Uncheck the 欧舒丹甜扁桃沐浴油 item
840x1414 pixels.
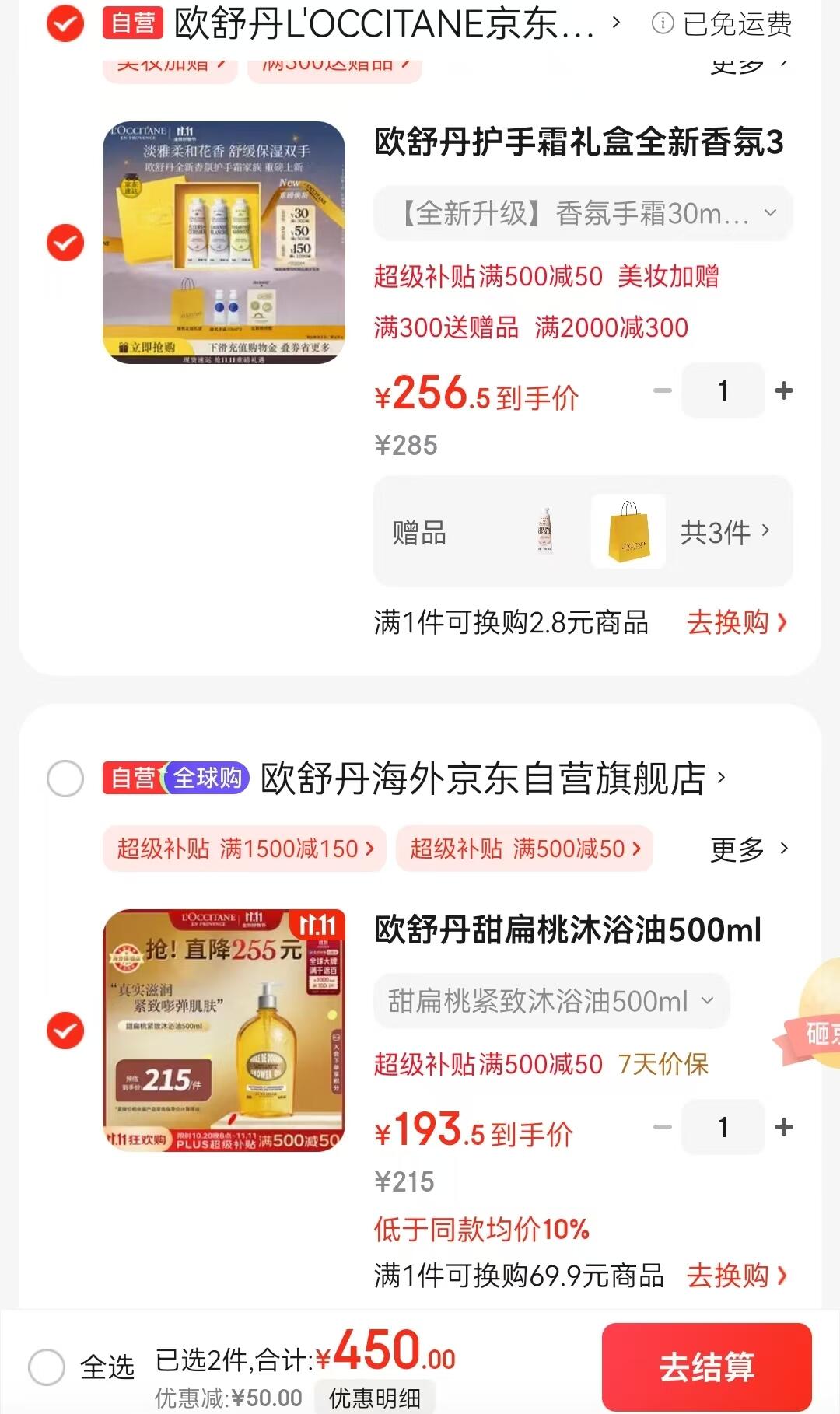65,1031
